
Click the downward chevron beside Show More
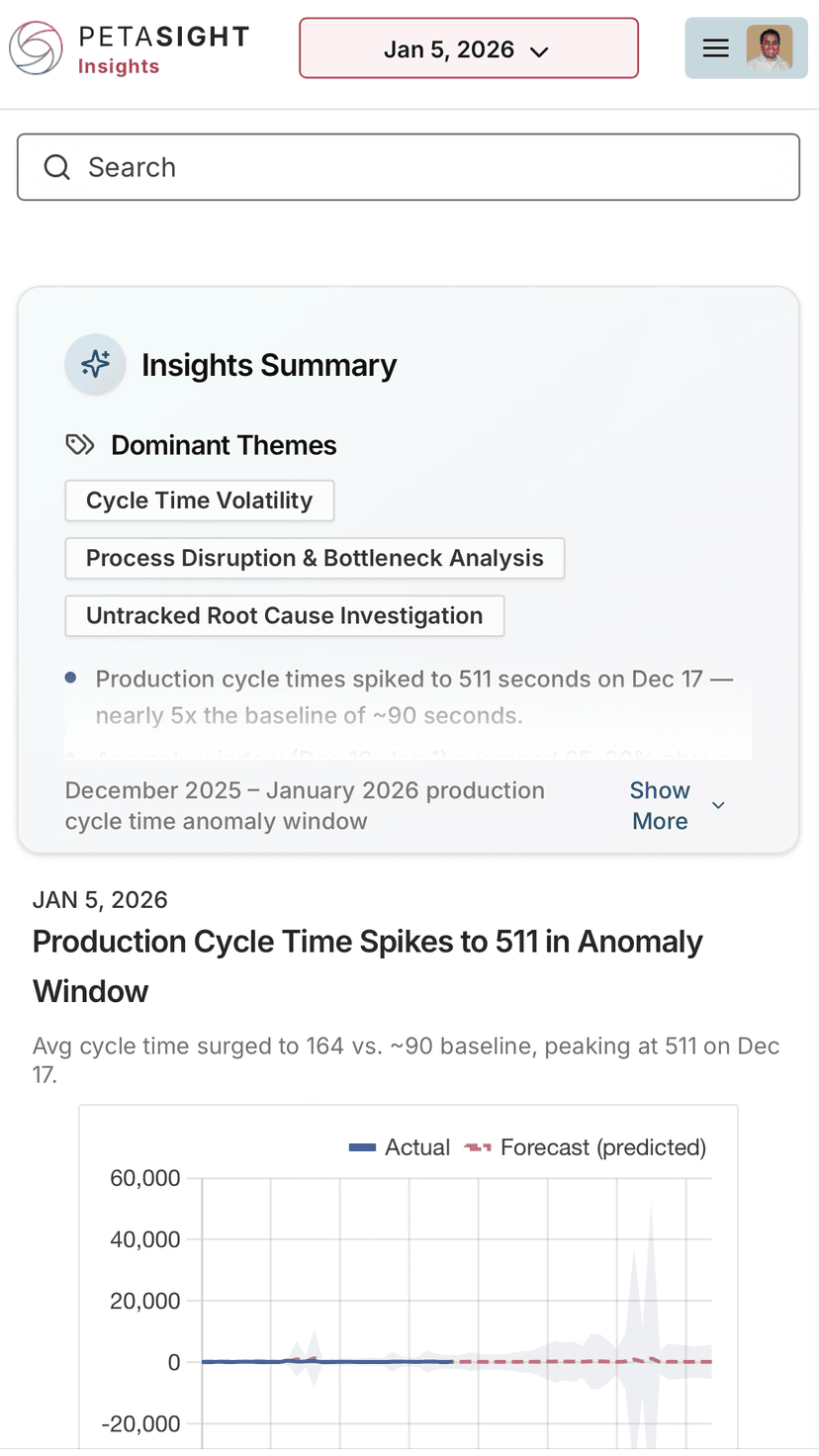coord(719,806)
